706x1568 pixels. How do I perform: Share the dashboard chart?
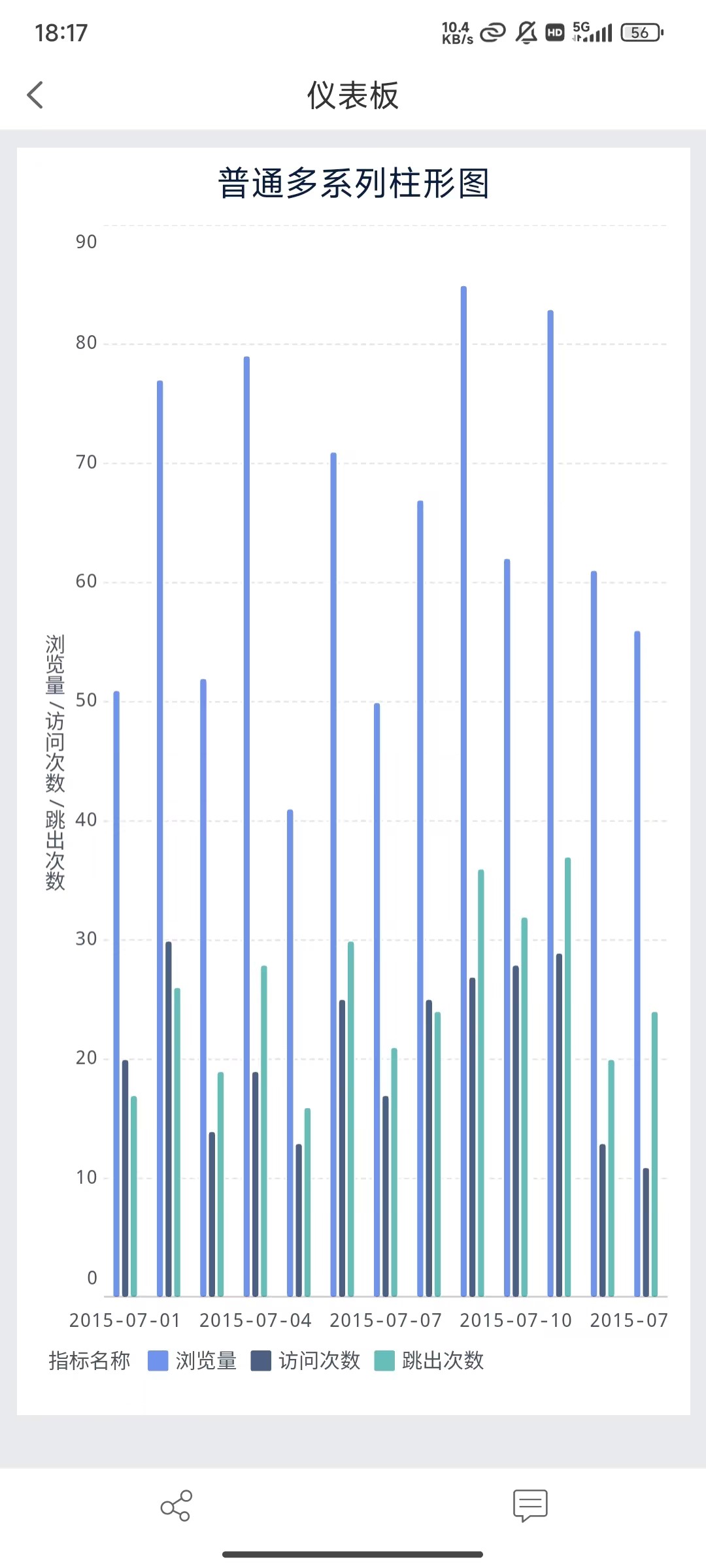176,1505
